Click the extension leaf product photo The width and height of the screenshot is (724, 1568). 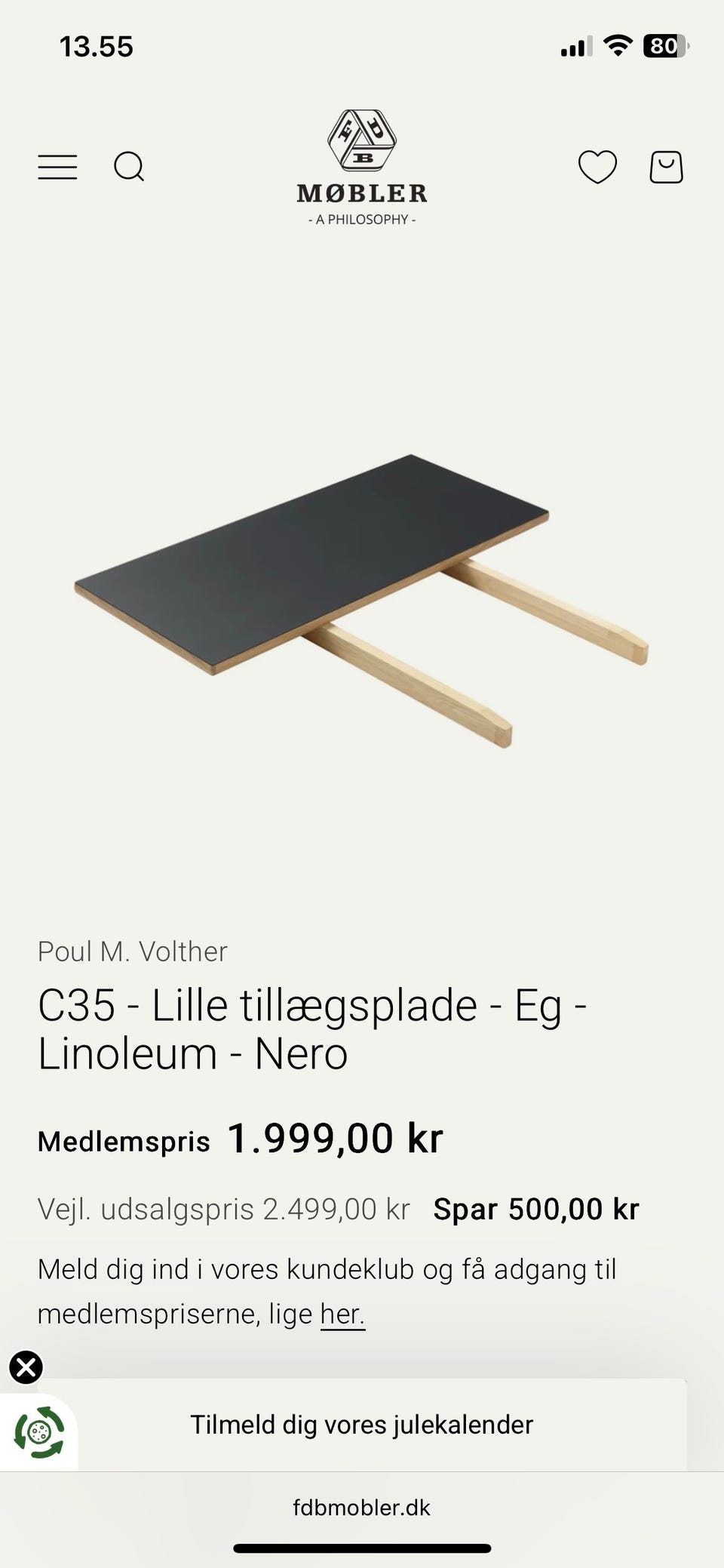362,596
